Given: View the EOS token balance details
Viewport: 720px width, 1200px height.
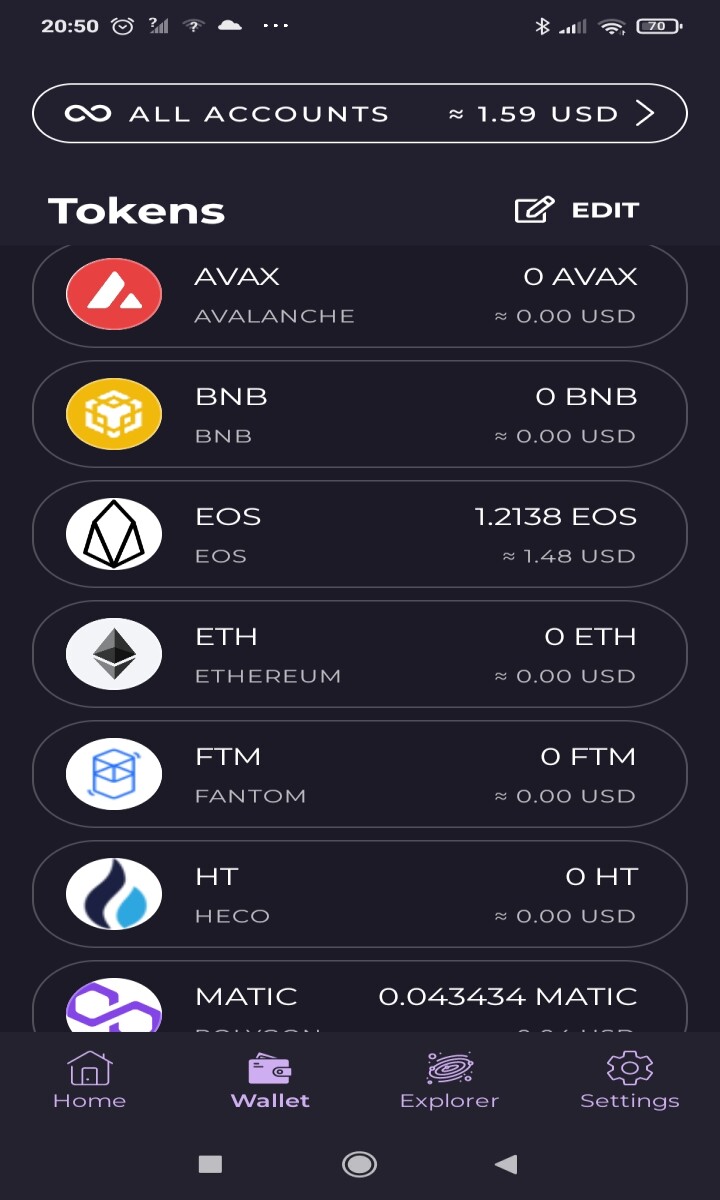Looking at the screenshot, I should pos(360,534).
